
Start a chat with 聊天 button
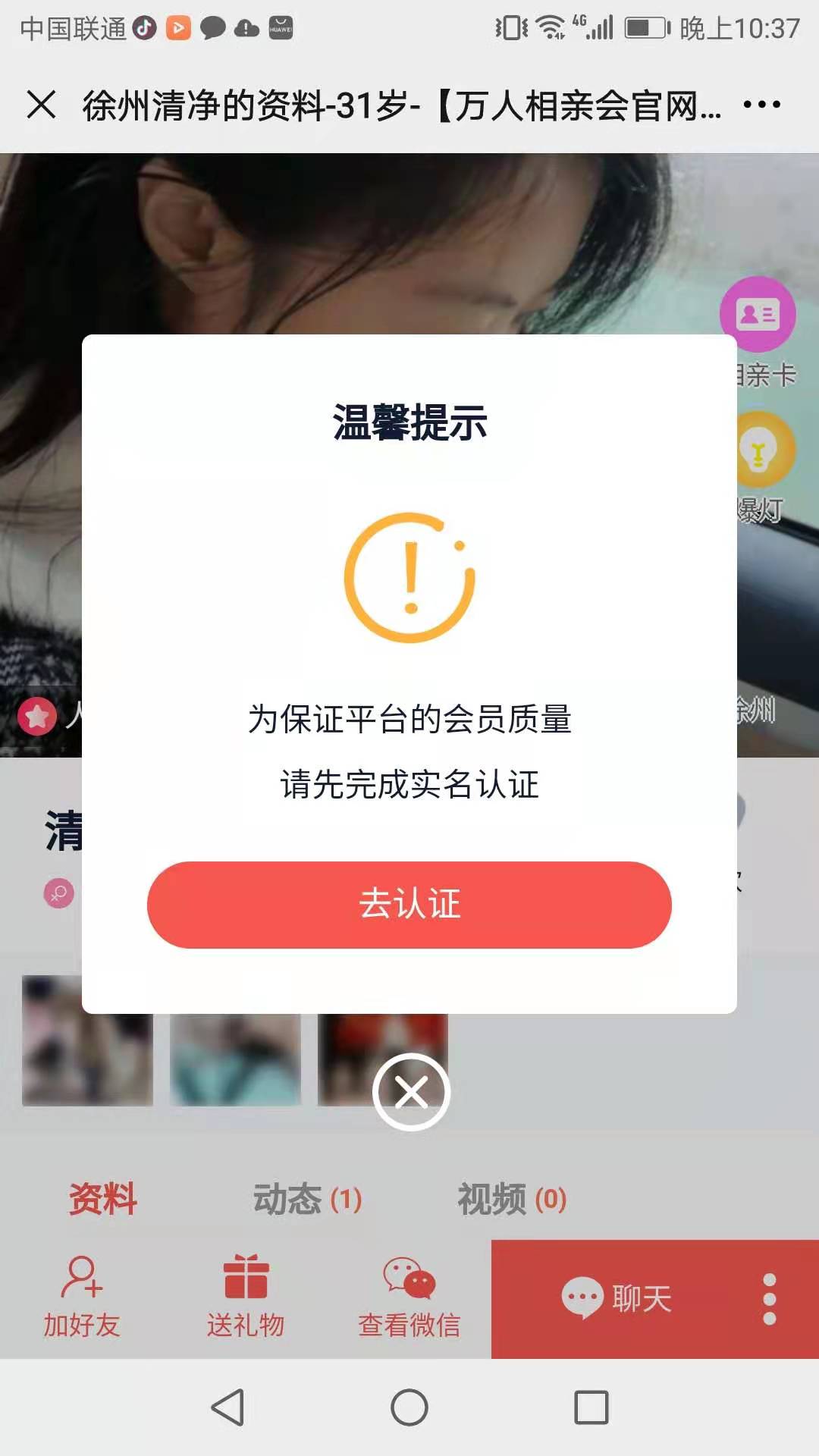click(x=616, y=1298)
